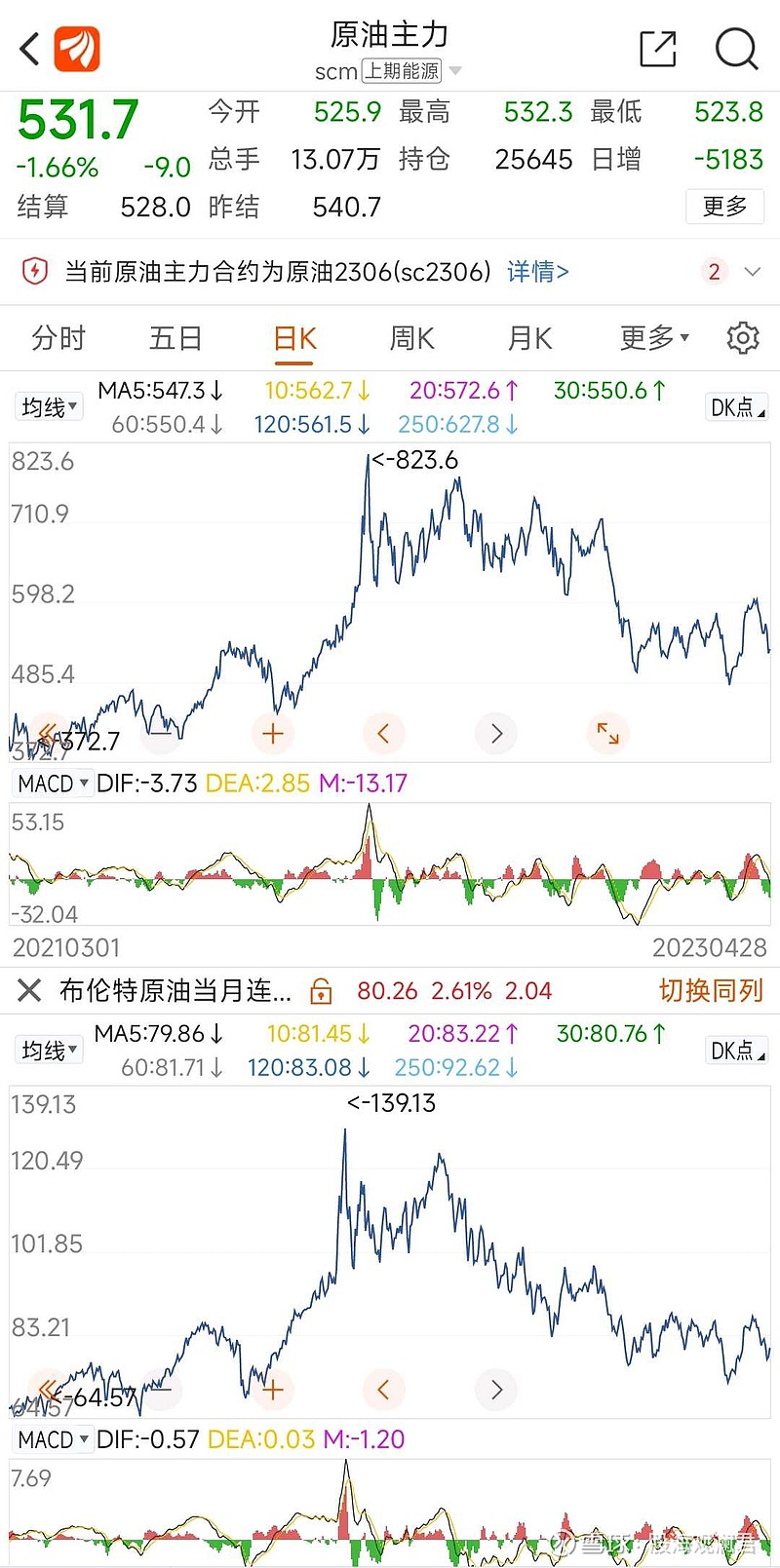Expand the notice banner chevron
This screenshot has height=1568, width=780.
[x=752, y=271]
